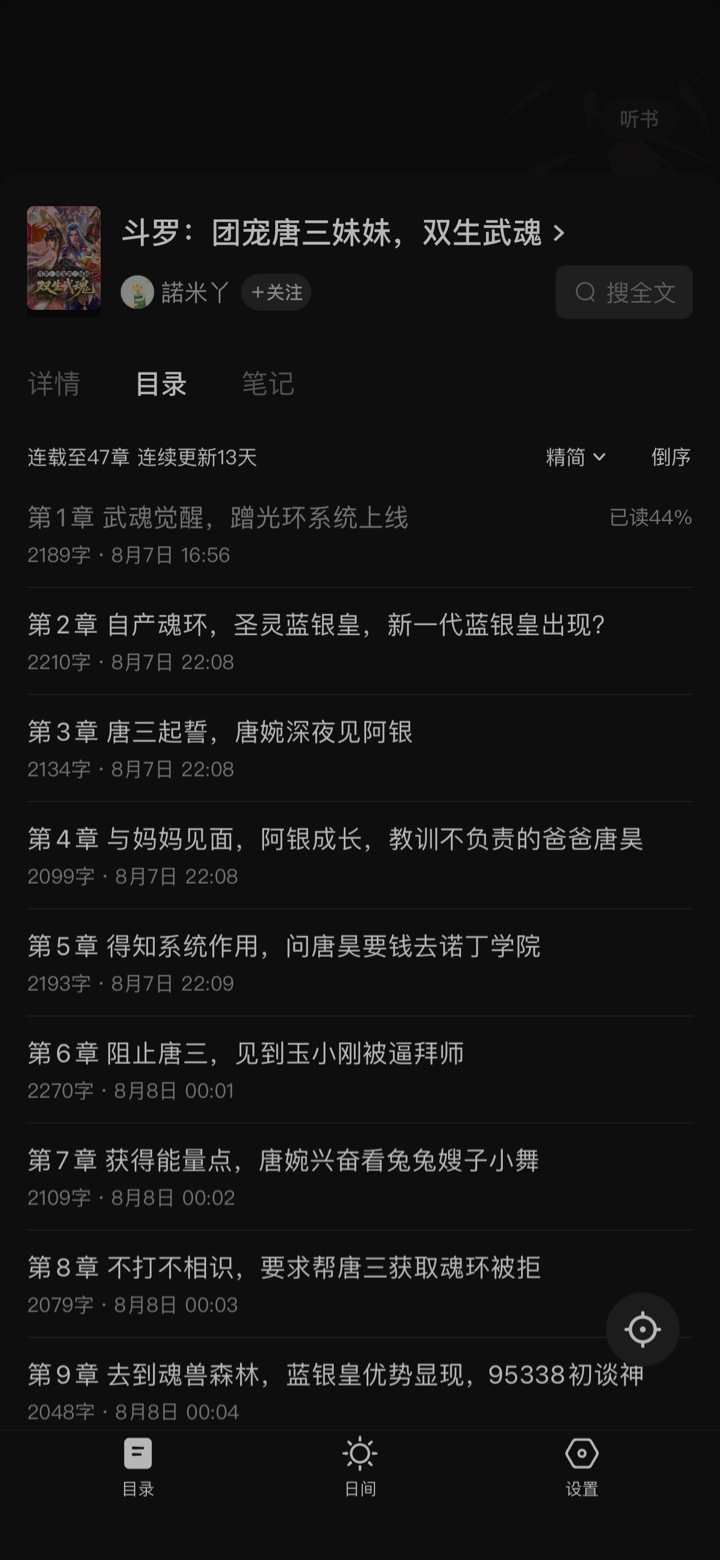Tap 目录 in the bottom bar
This screenshot has width=720, height=1560.
tap(138, 1467)
